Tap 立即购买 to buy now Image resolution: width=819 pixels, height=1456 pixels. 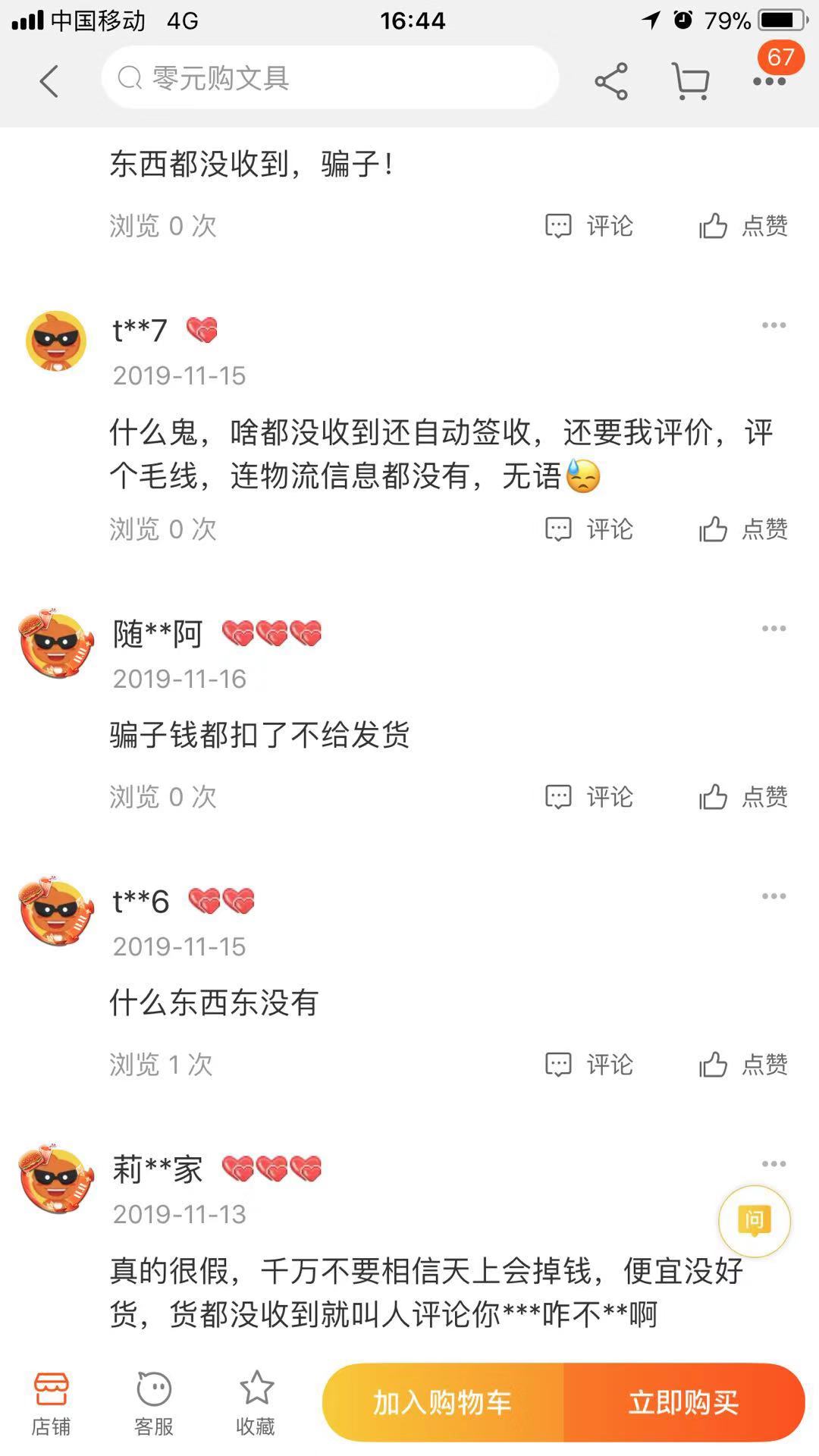click(683, 1403)
